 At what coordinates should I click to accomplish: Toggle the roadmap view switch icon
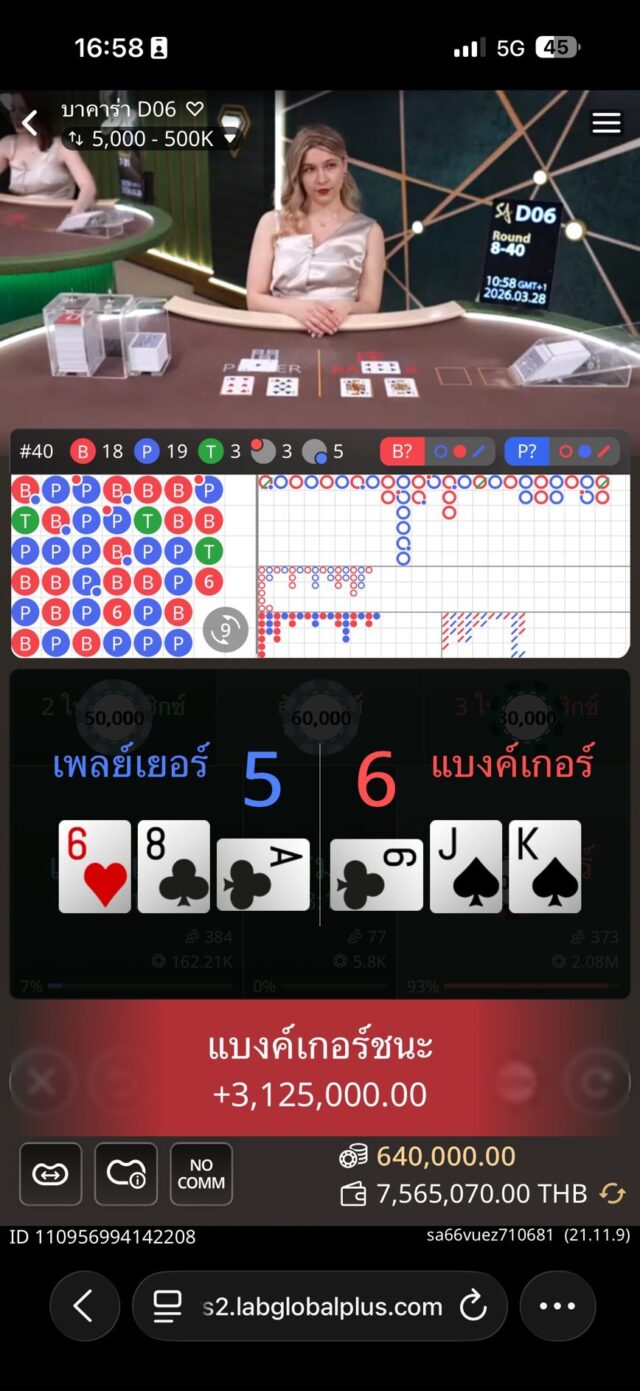(225, 630)
